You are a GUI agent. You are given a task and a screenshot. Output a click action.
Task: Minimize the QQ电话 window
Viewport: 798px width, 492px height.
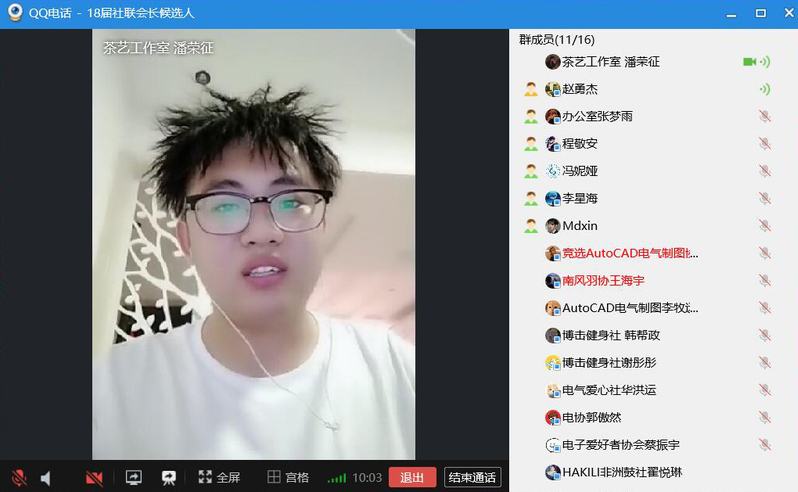pos(734,13)
